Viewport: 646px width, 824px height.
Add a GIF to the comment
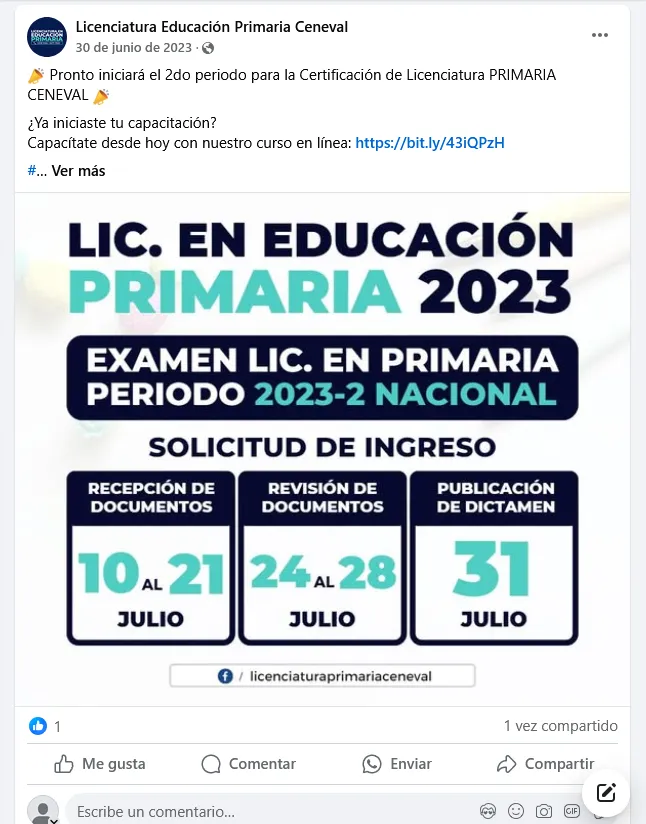pyautogui.click(x=572, y=811)
